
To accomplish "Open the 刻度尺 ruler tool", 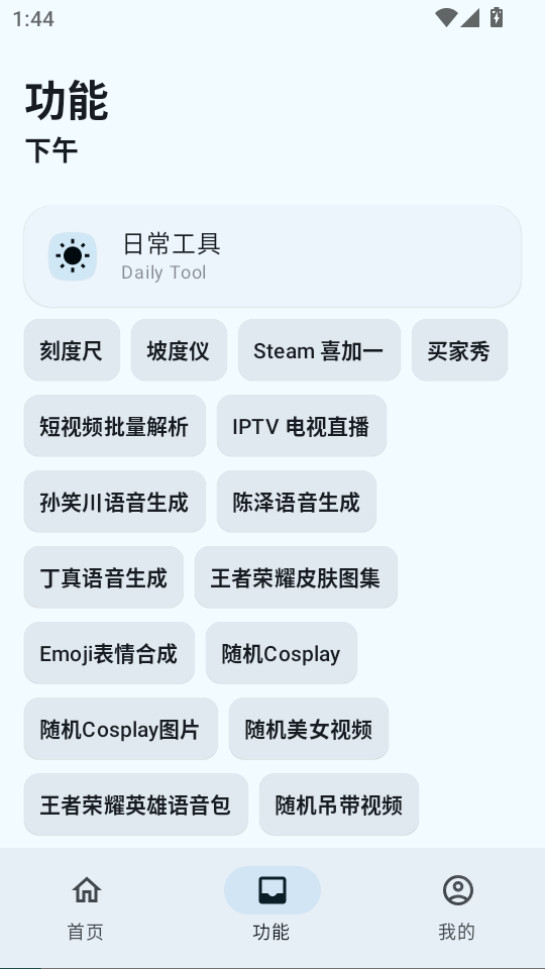I will (72, 350).
